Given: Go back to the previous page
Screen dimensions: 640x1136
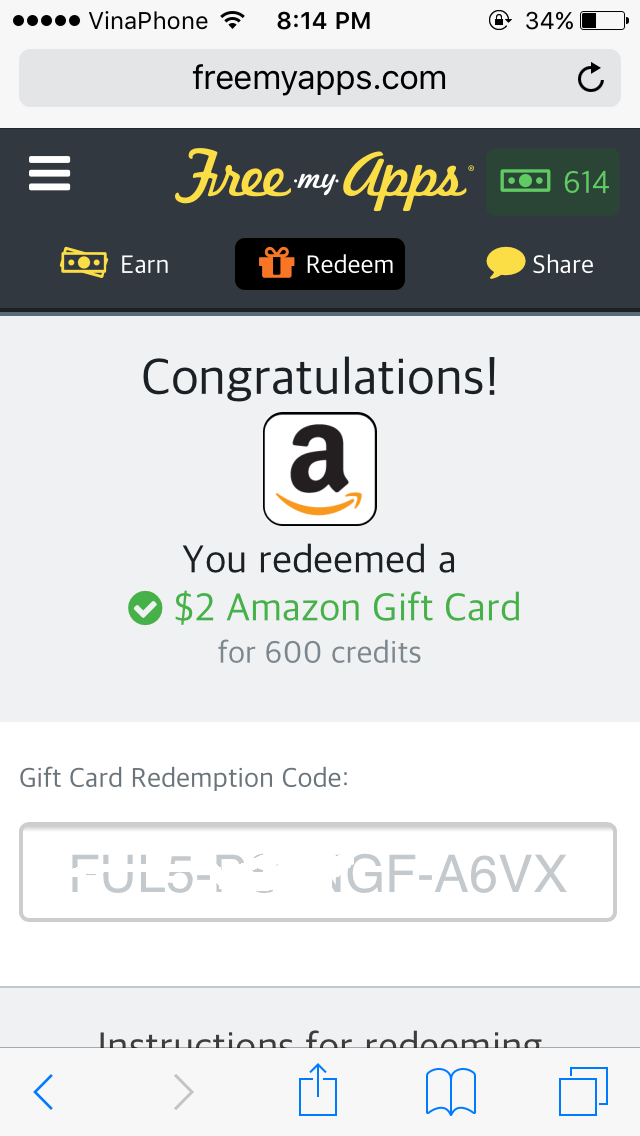Looking at the screenshot, I should (x=44, y=1092).
